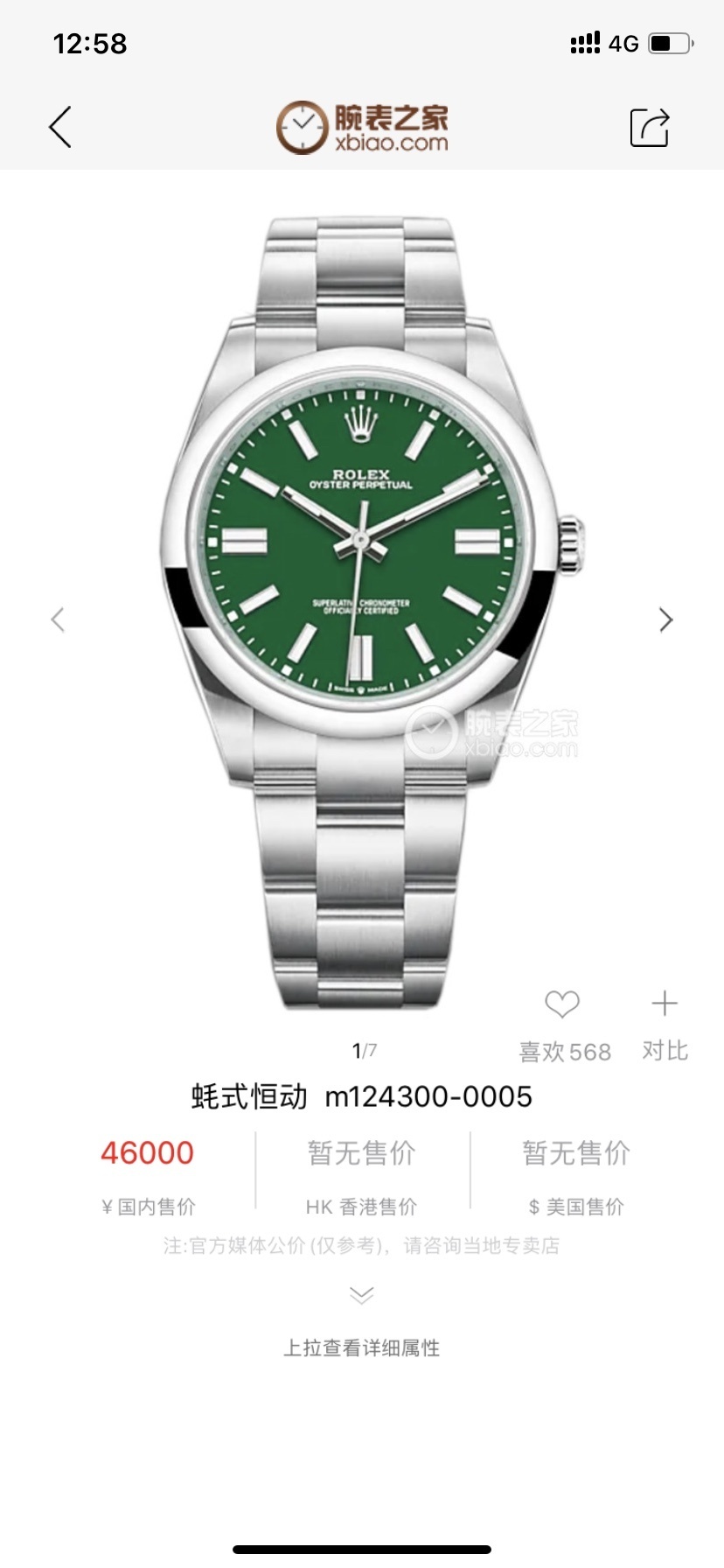Open product title 蚝式恒动 m124300-0005
The image size is (724, 1568).
coord(361,1096)
